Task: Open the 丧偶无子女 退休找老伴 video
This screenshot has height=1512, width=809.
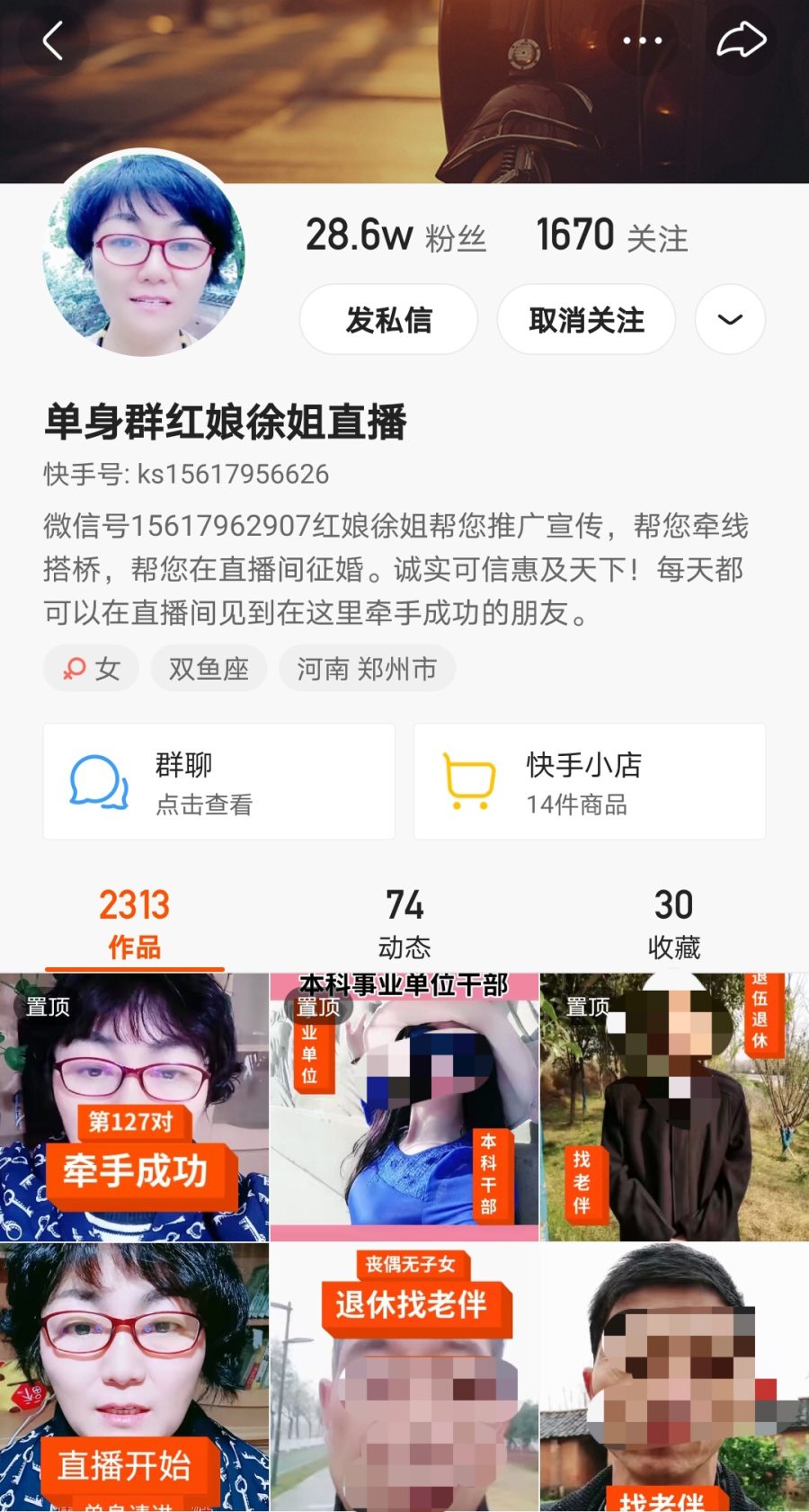Action: tap(404, 1377)
